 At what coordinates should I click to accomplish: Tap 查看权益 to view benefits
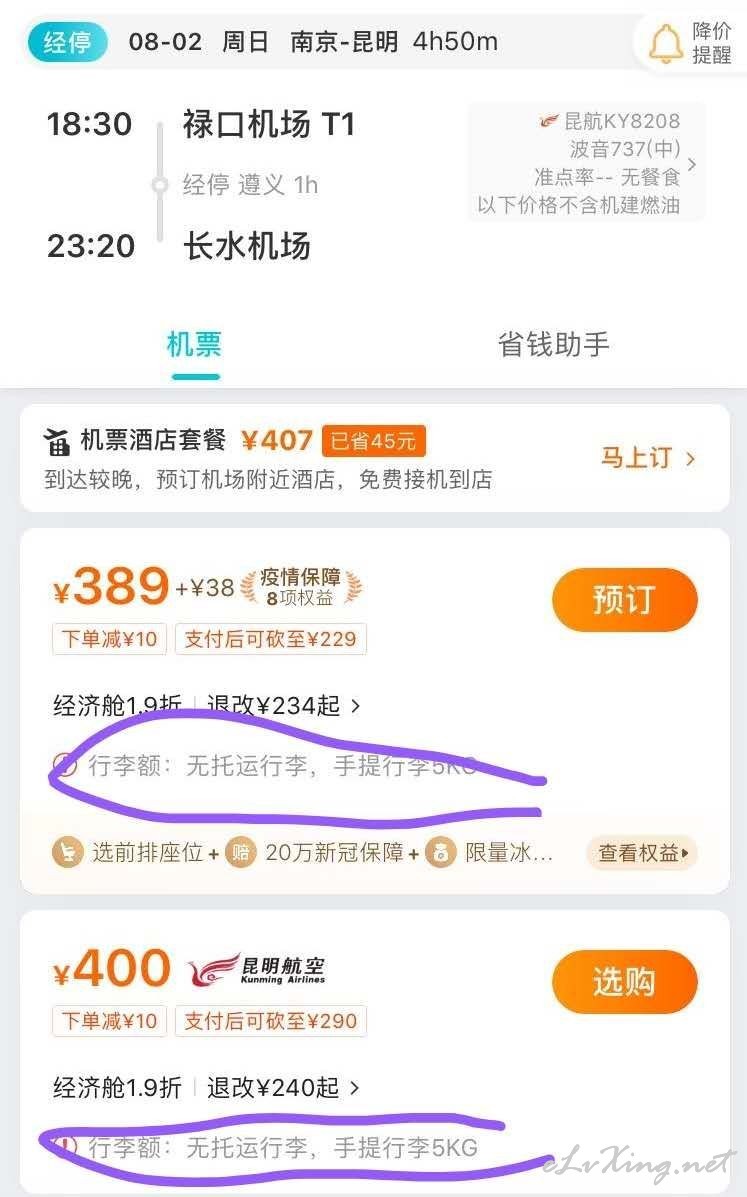pos(642,853)
